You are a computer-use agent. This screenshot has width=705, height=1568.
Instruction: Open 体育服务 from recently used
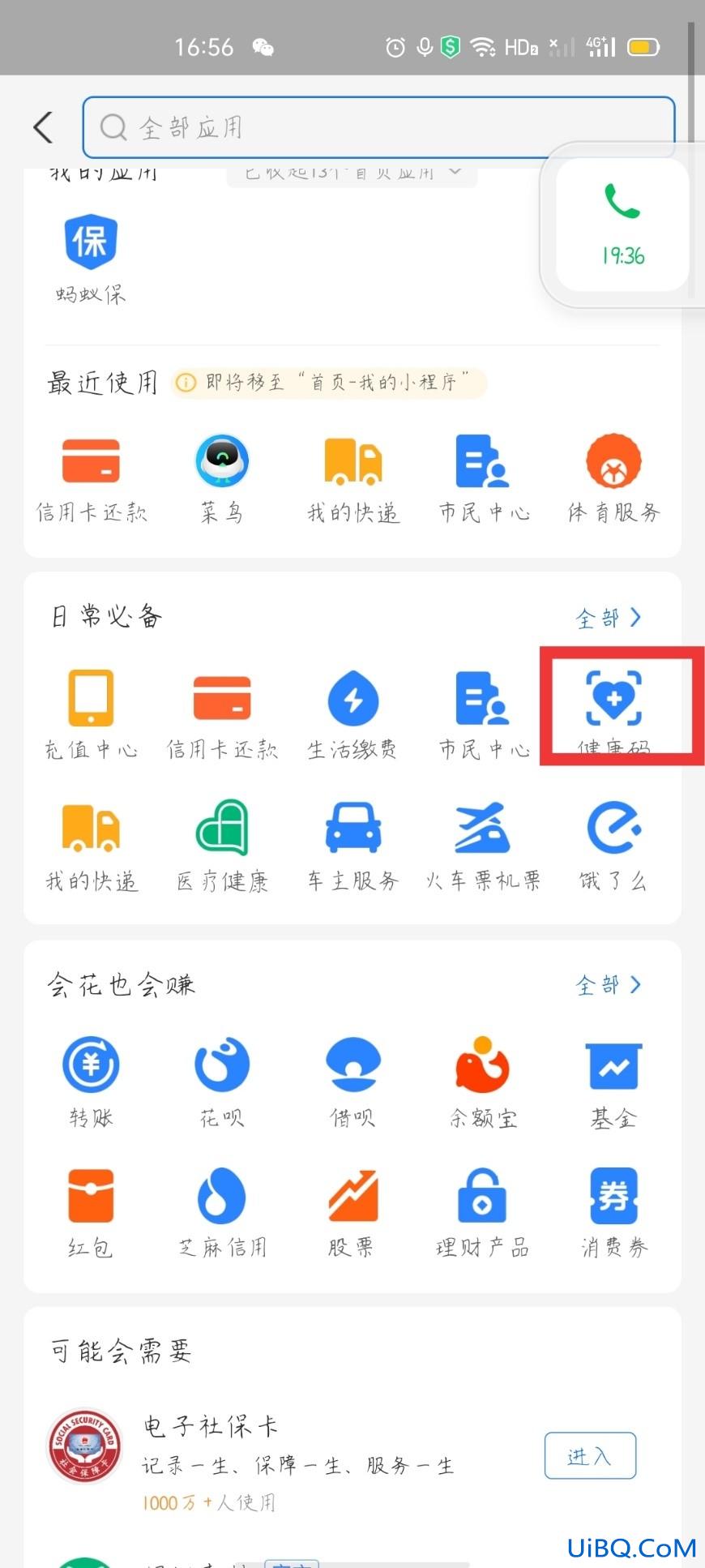(x=613, y=478)
